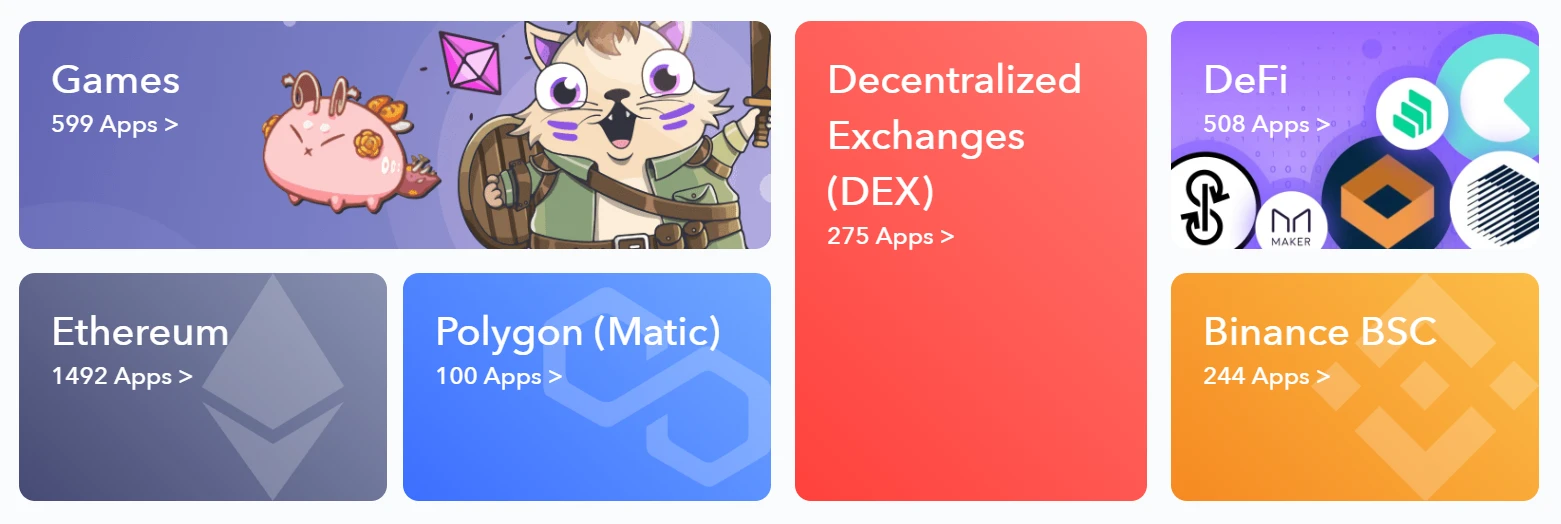Open Decentralized Exchanges (DEX) card
1561x524 pixels.
point(970,261)
